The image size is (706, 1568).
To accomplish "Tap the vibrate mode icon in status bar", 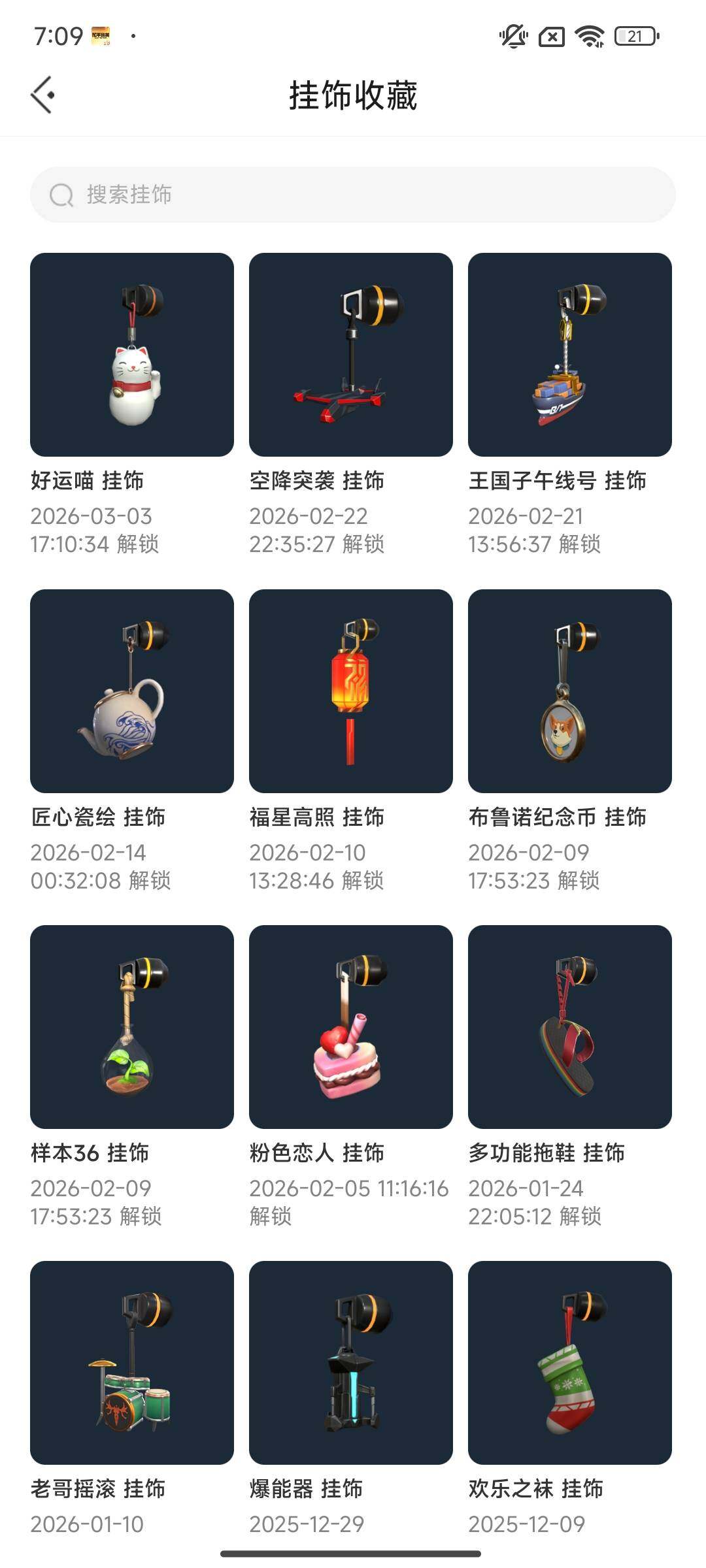I will (x=513, y=37).
